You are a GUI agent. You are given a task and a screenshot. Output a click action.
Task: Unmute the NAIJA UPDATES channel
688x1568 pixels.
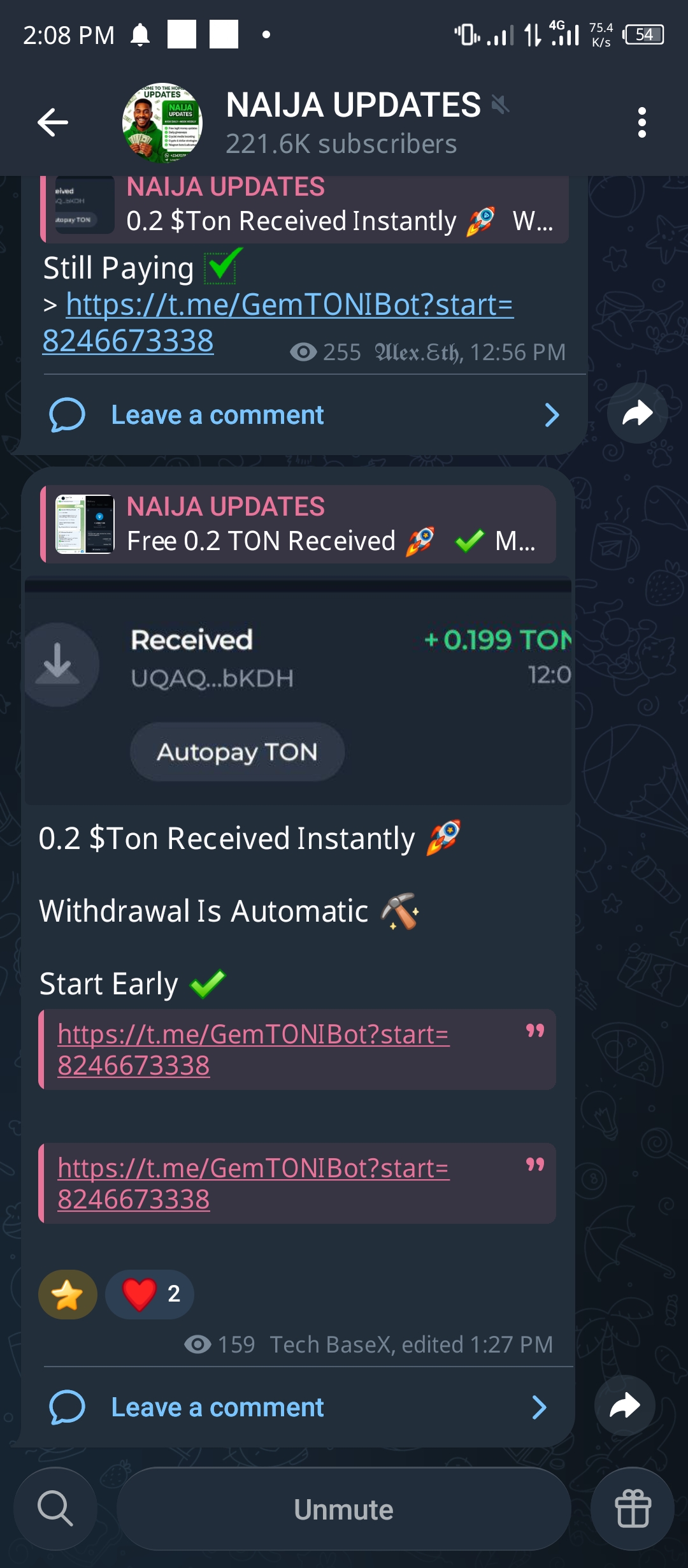tap(343, 1509)
